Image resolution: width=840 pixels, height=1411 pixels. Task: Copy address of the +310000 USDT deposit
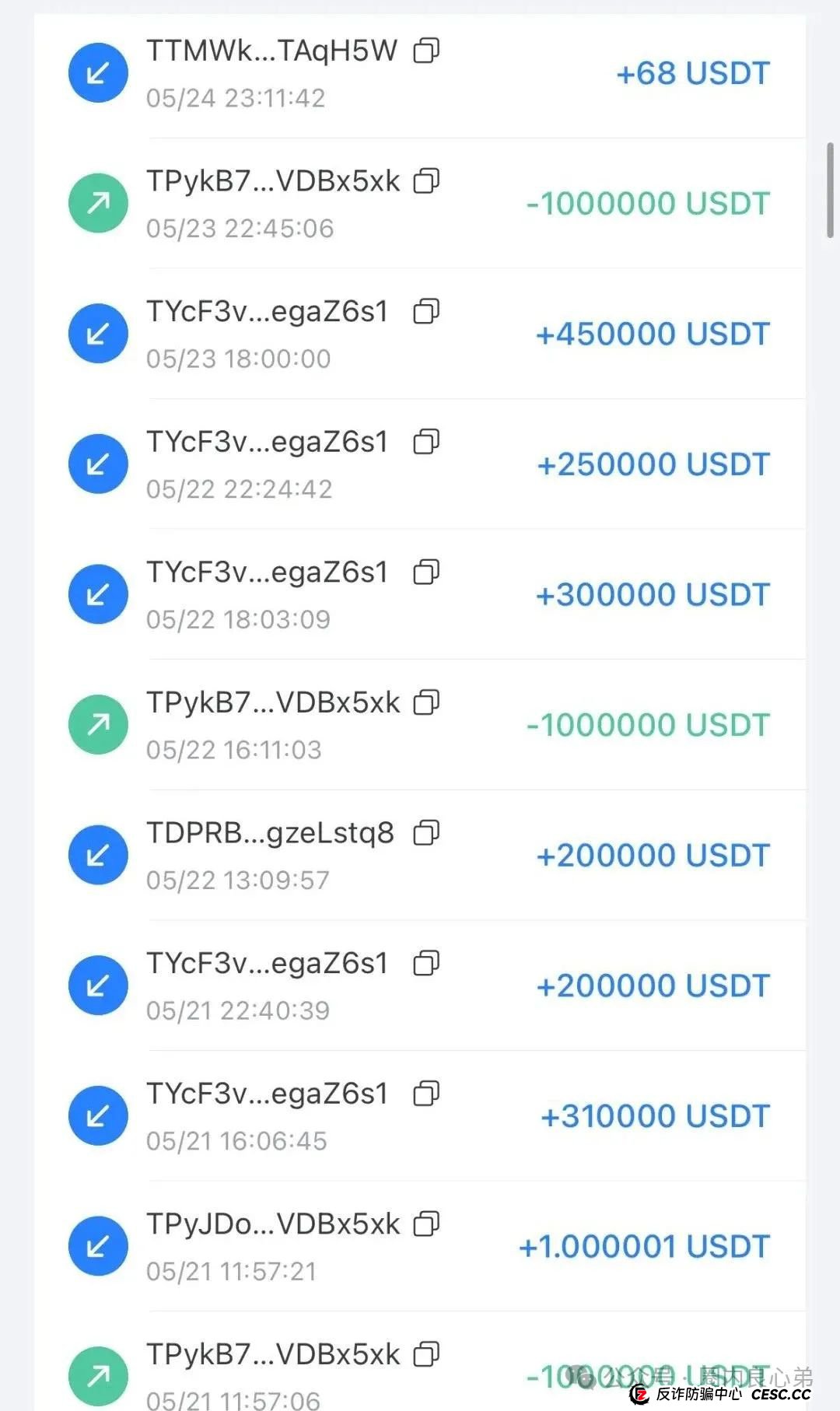(x=426, y=1094)
